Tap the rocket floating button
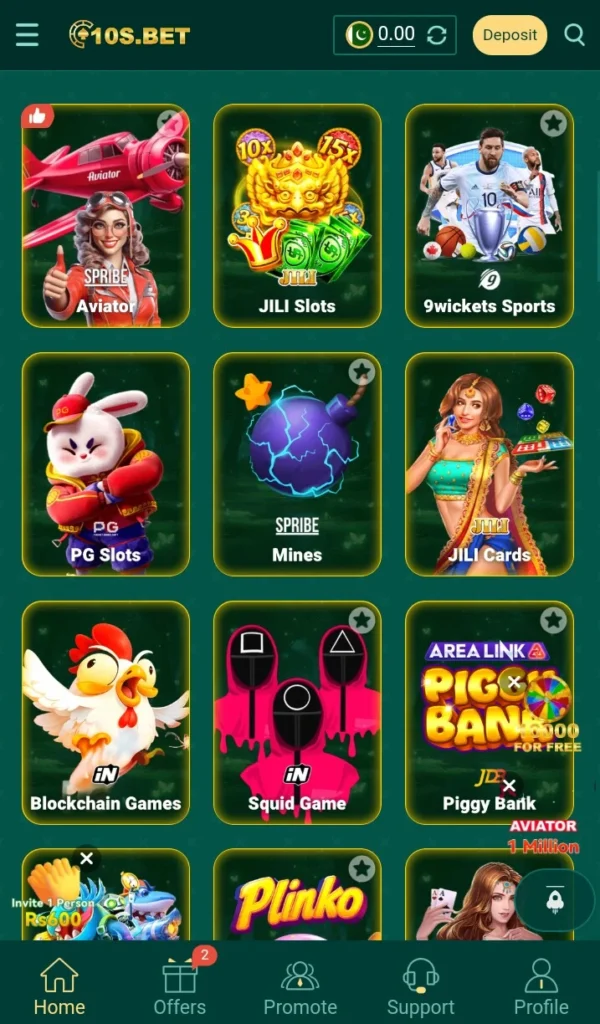Viewport: 600px width, 1024px height. point(554,900)
